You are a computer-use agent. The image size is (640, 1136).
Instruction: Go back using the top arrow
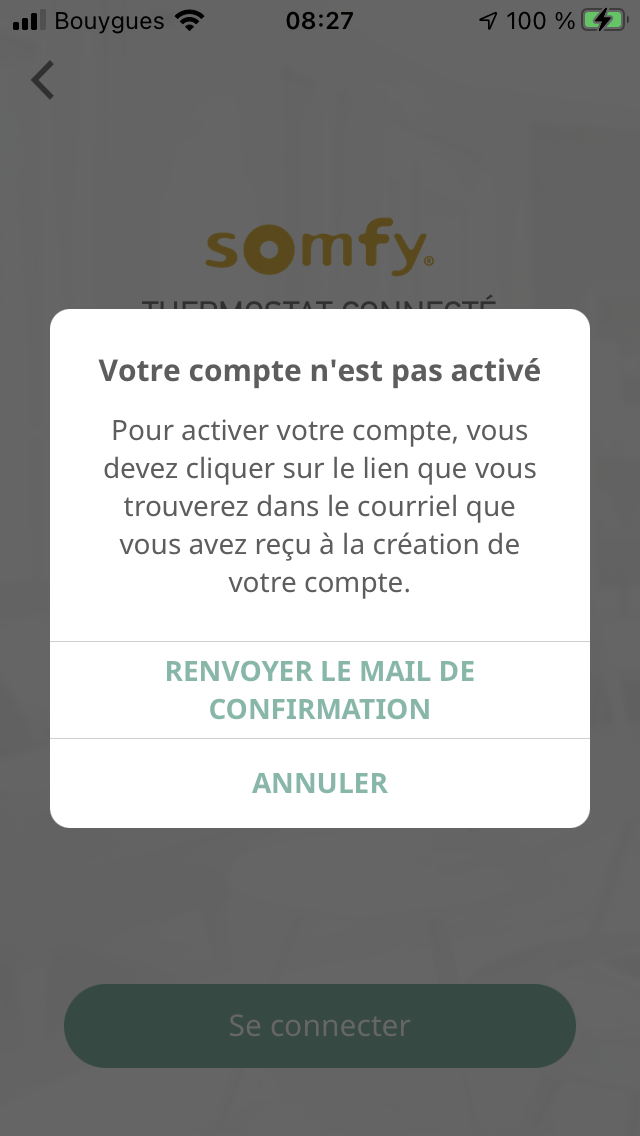(43, 80)
